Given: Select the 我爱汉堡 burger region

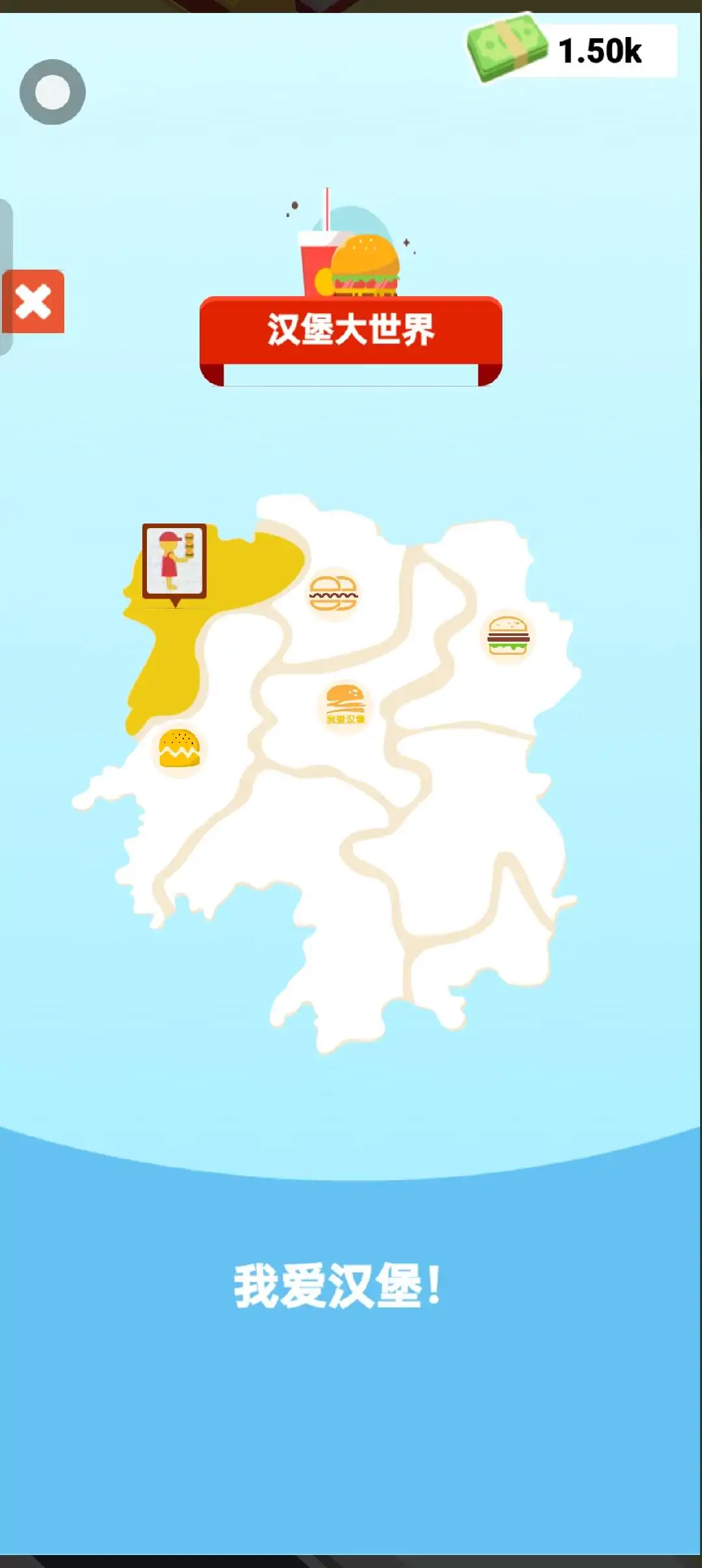Looking at the screenshot, I should pyautogui.click(x=345, y=704).
